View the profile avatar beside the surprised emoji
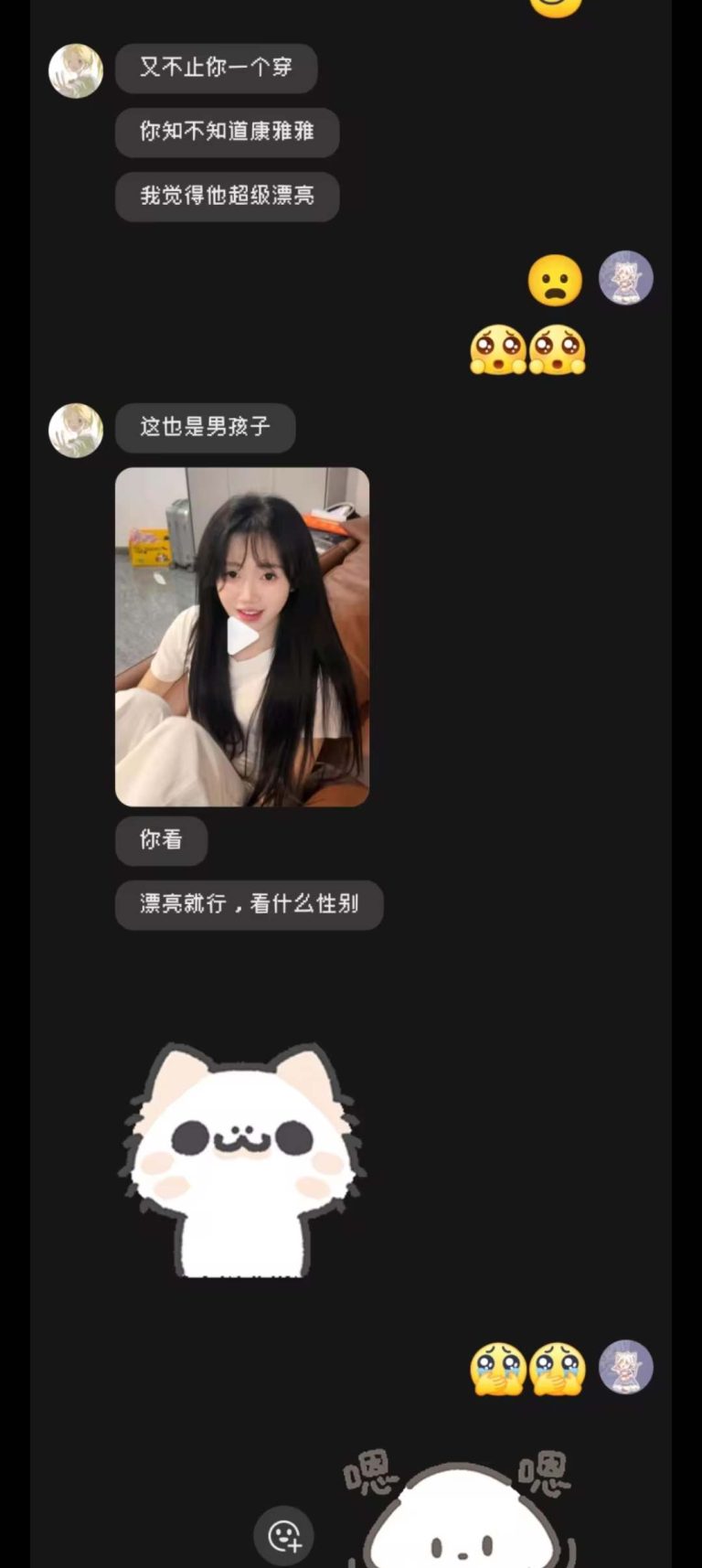This screenshot has height=1568, width=702. coord(626,278)
